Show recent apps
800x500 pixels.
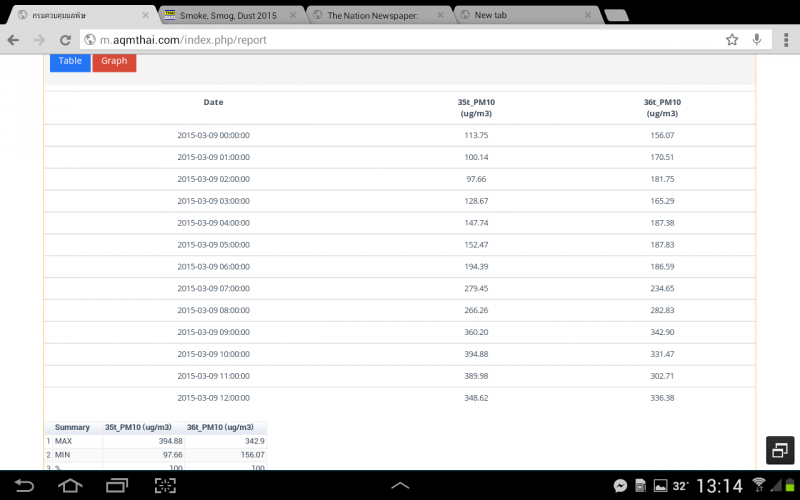(117, 486)
